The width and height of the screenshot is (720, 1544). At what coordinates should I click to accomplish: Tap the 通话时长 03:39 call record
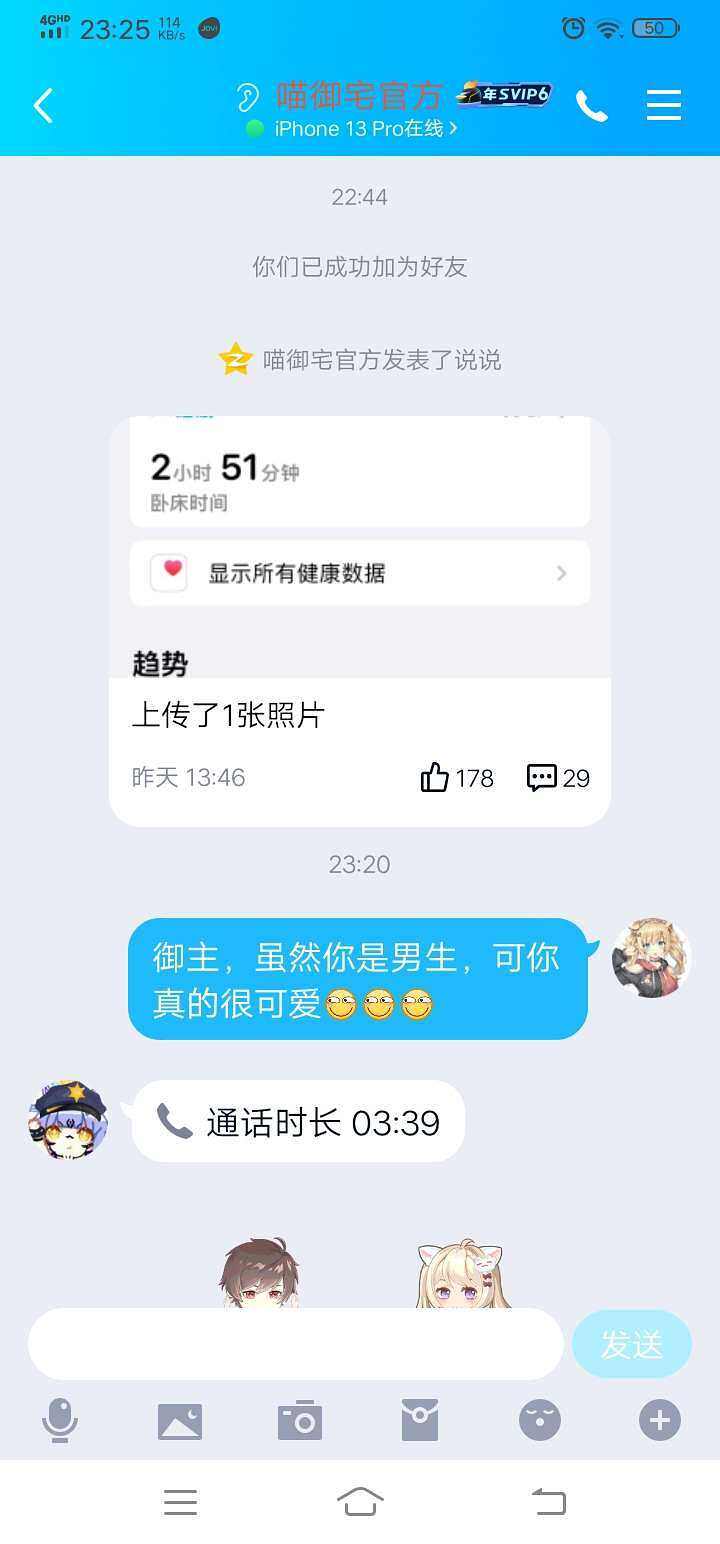pyautogui.click(x=298, y=1122)
